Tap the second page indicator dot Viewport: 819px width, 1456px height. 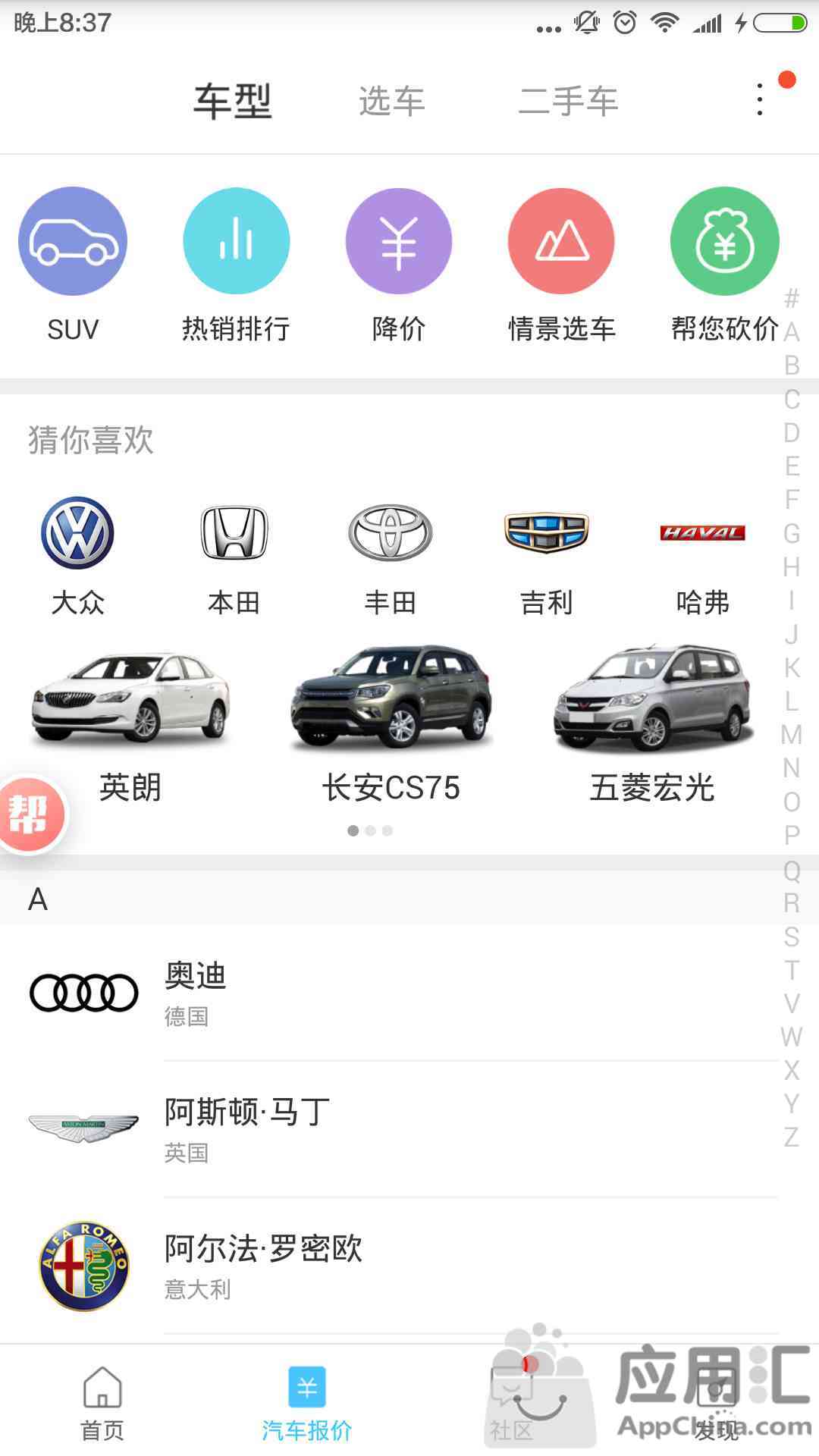click(371, 830)
